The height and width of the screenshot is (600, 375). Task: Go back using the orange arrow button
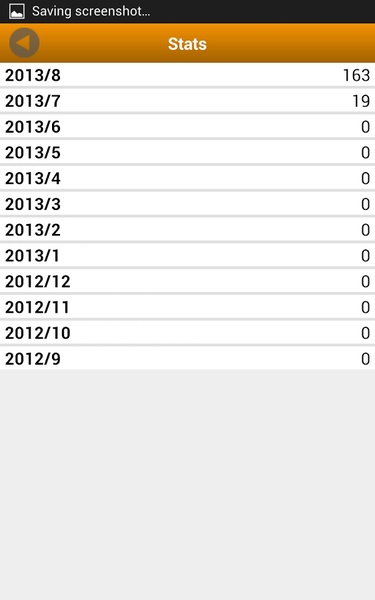pyautogui.click(x=24, y=43)
